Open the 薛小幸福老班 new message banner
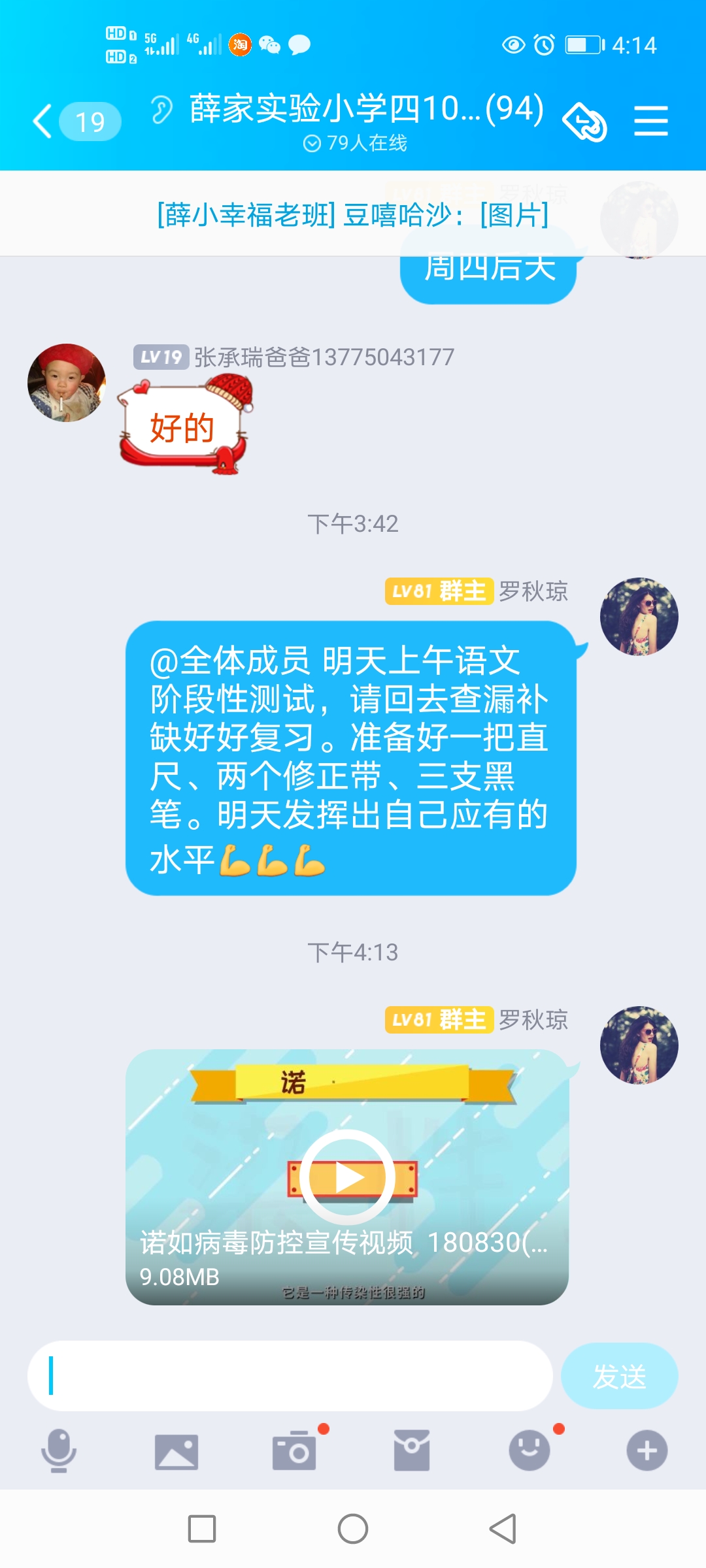706x1568 pixels. pos(353,214)
